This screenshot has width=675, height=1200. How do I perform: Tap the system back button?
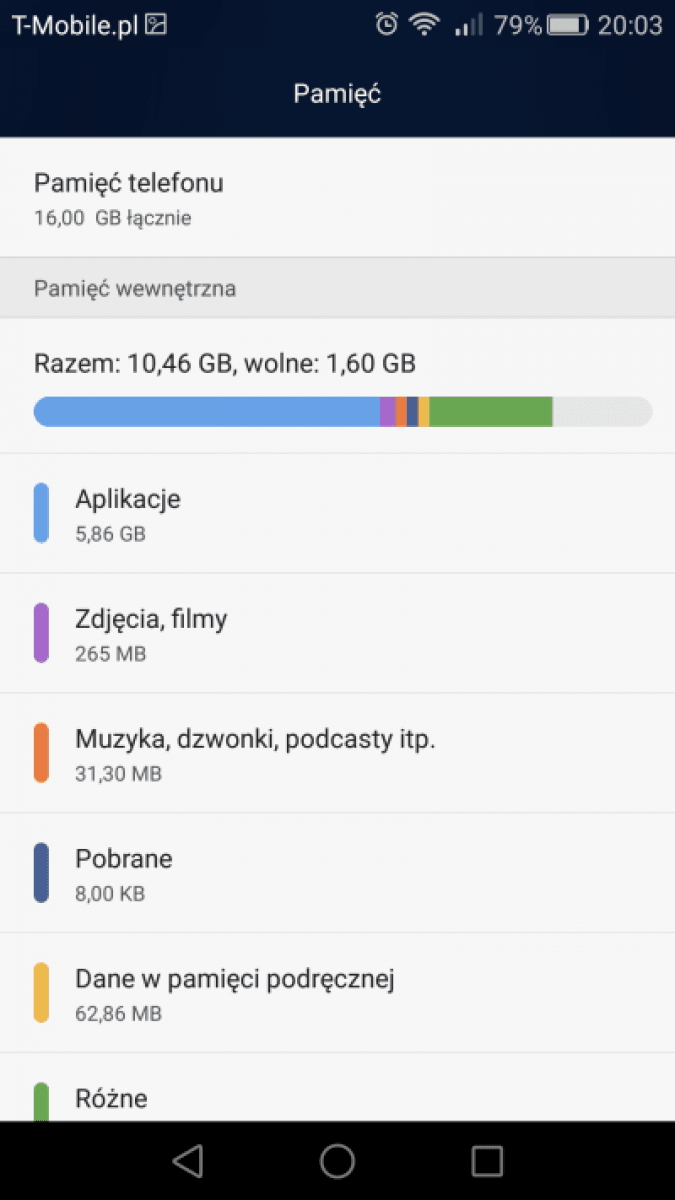coord(187,1161)
